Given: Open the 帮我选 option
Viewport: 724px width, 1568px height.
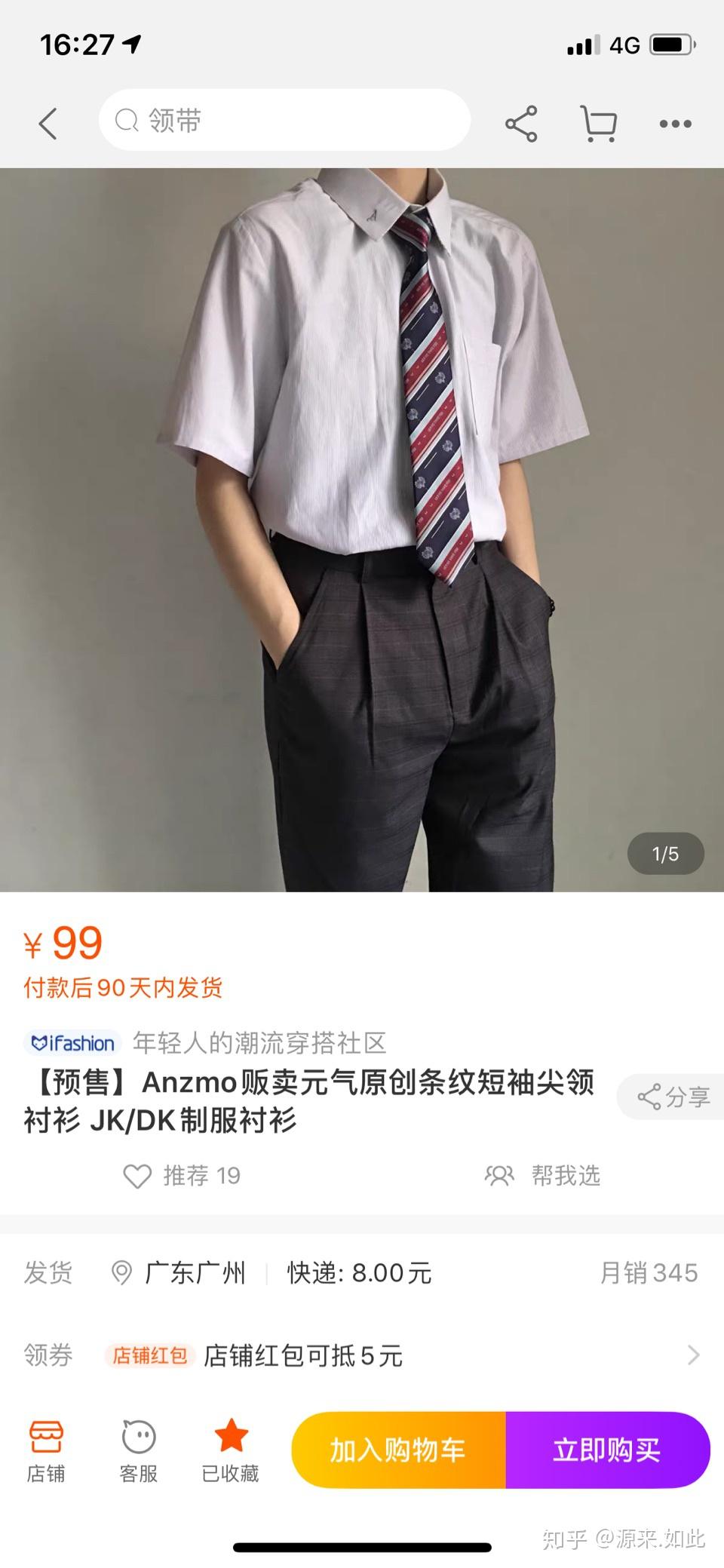Looking at the screenshot, I should (x=543, y=1175).
